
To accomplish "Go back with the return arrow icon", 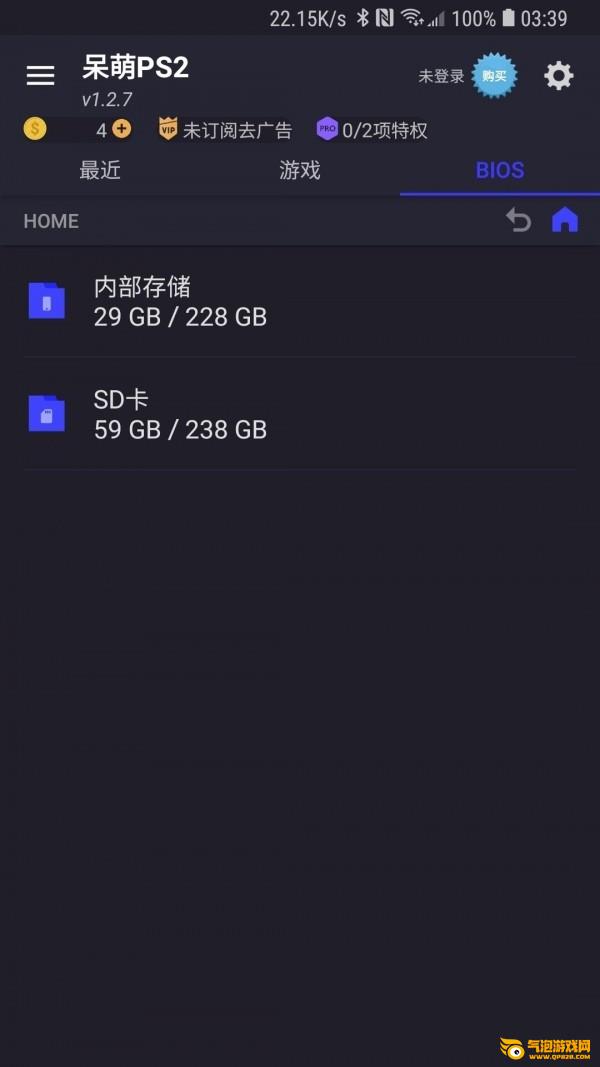I will (x=518, y=220).
